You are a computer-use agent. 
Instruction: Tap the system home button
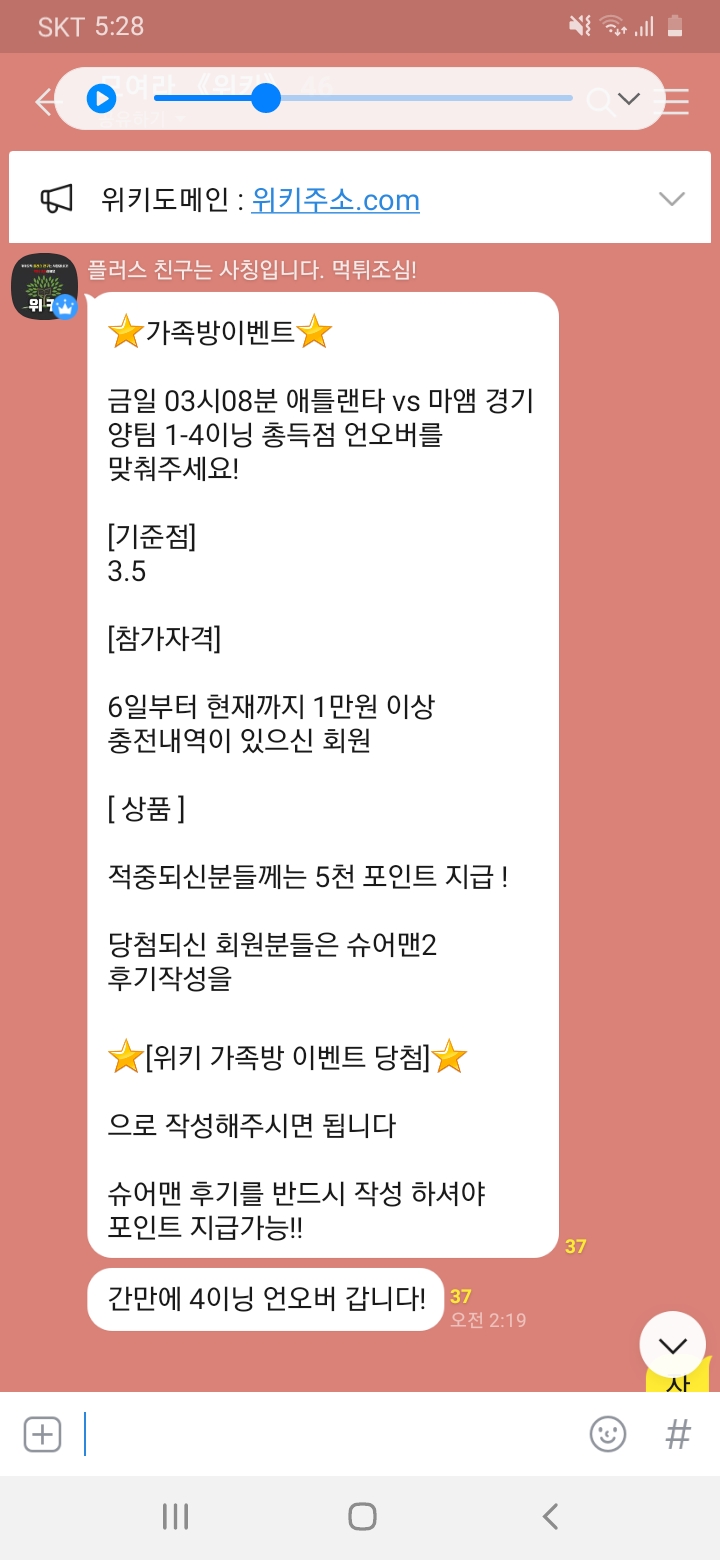[x=362, y=1516]
